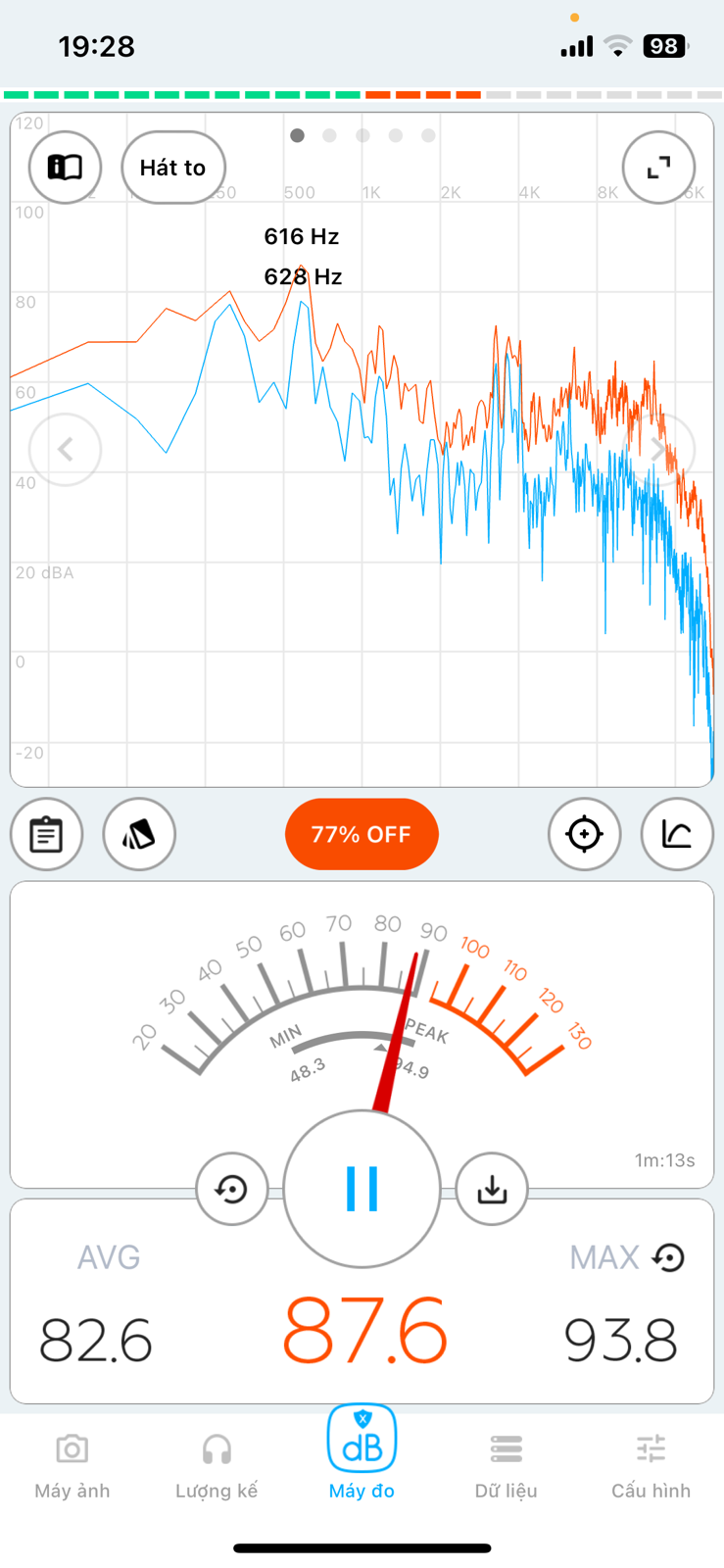The height and width of the screenshot is (1568, 724).
Task: Open the theme swatches icon
Action: click(x=139, y=835)
